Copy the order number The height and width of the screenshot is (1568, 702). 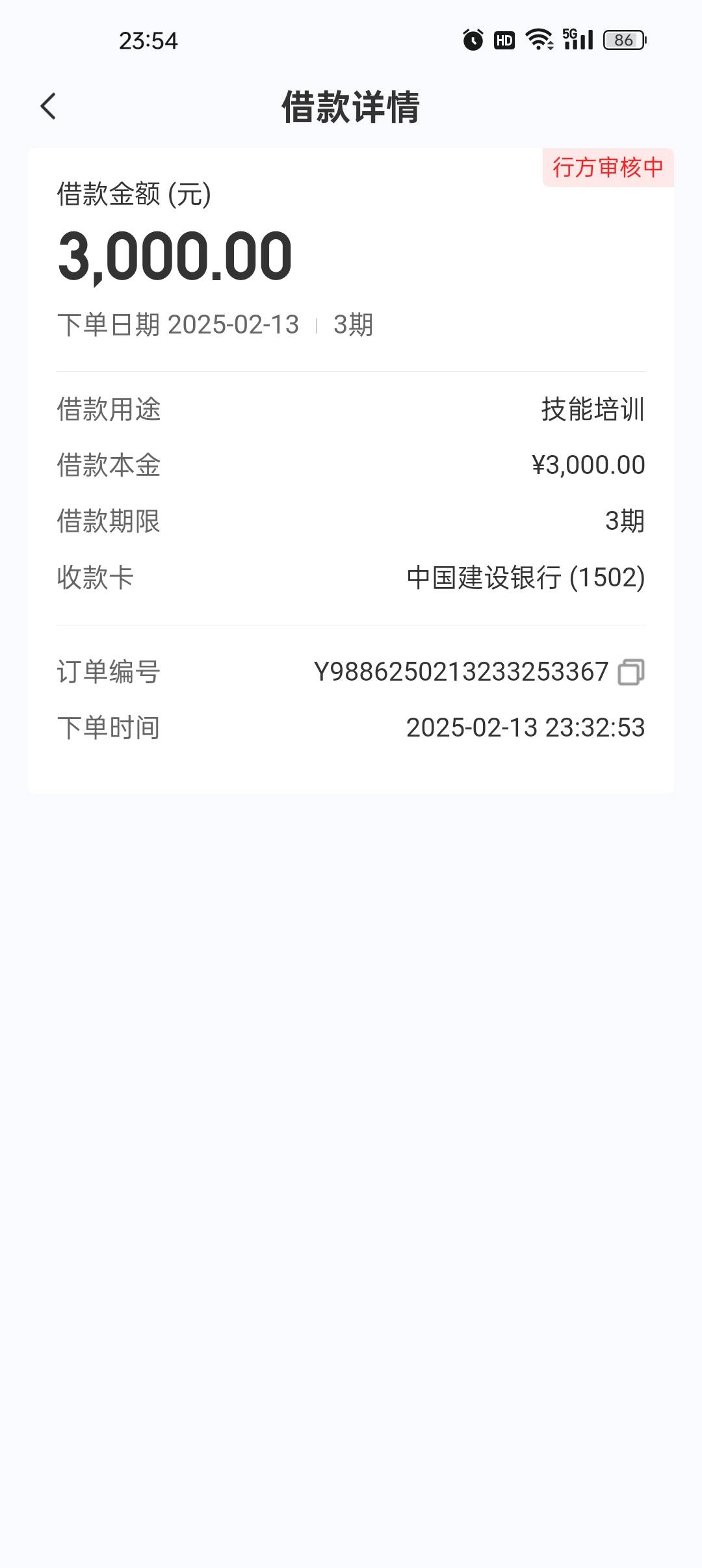click(x=630, y=672)
